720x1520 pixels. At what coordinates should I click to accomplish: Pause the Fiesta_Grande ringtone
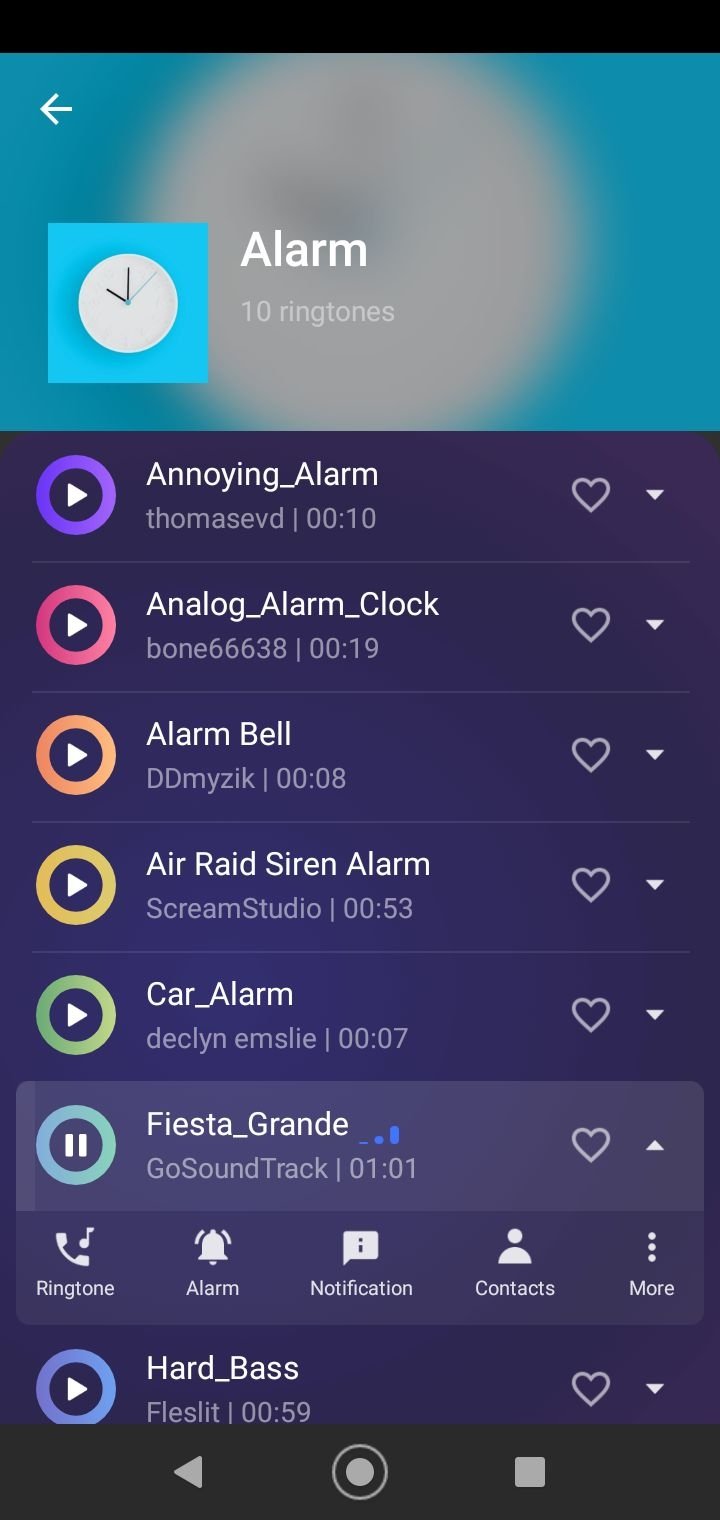(76, 1145)
